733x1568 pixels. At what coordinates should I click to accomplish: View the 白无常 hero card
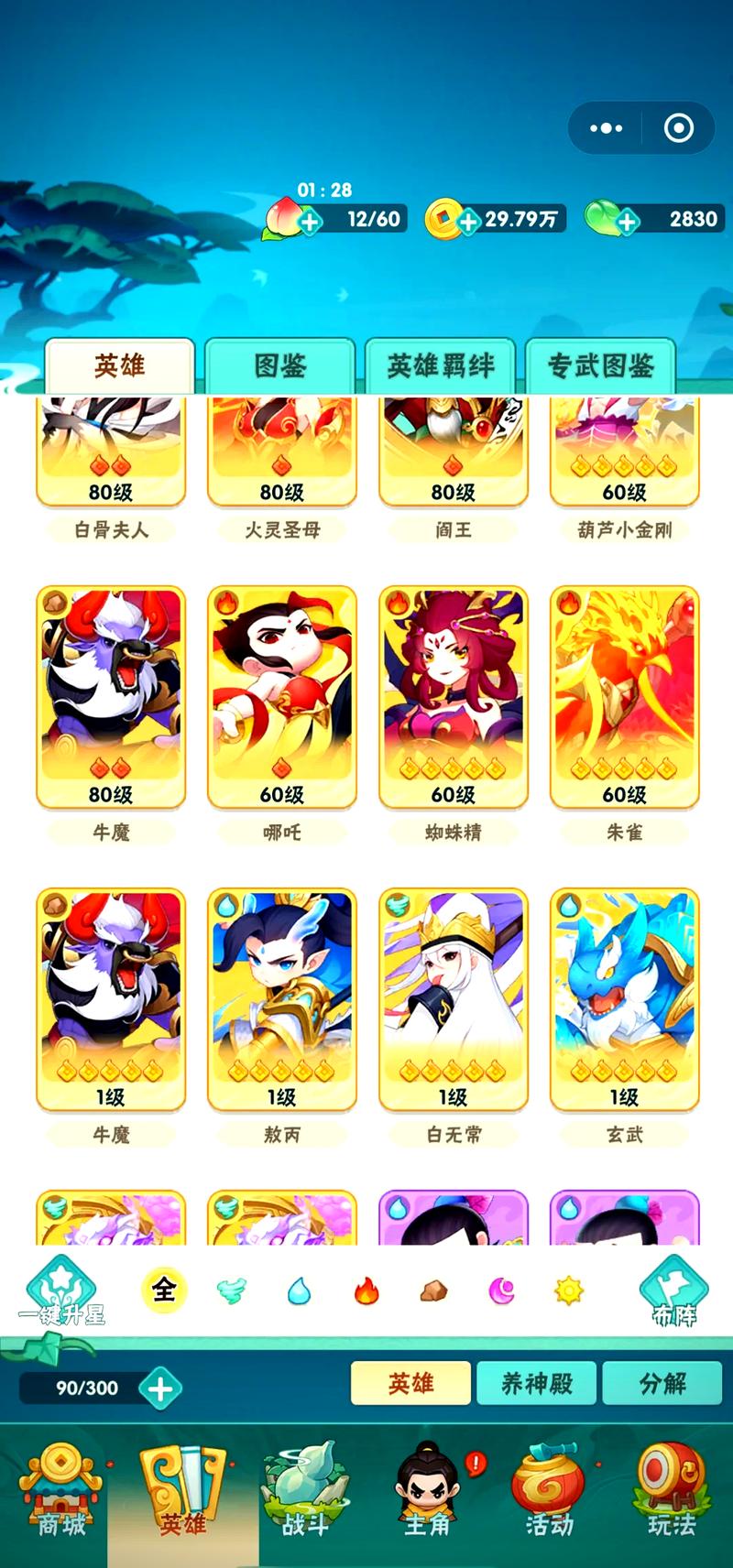coord(453,1000)
